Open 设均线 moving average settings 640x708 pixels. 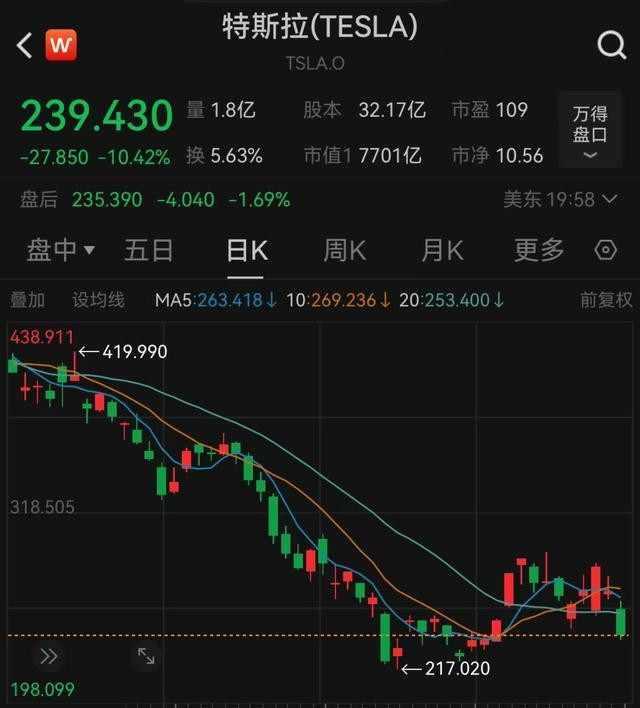coord(98,300)
